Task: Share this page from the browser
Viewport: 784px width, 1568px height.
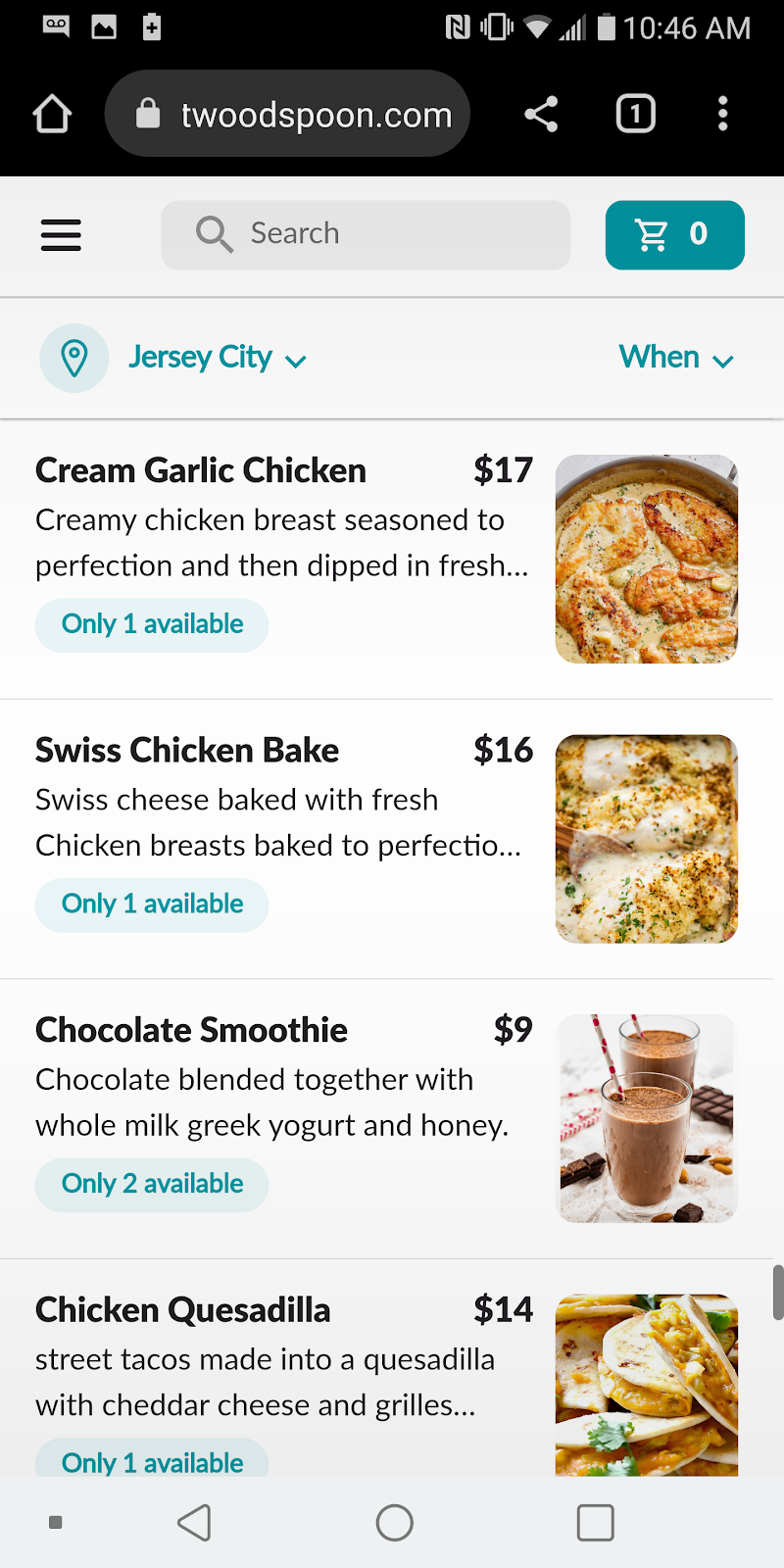Action: 541,115
